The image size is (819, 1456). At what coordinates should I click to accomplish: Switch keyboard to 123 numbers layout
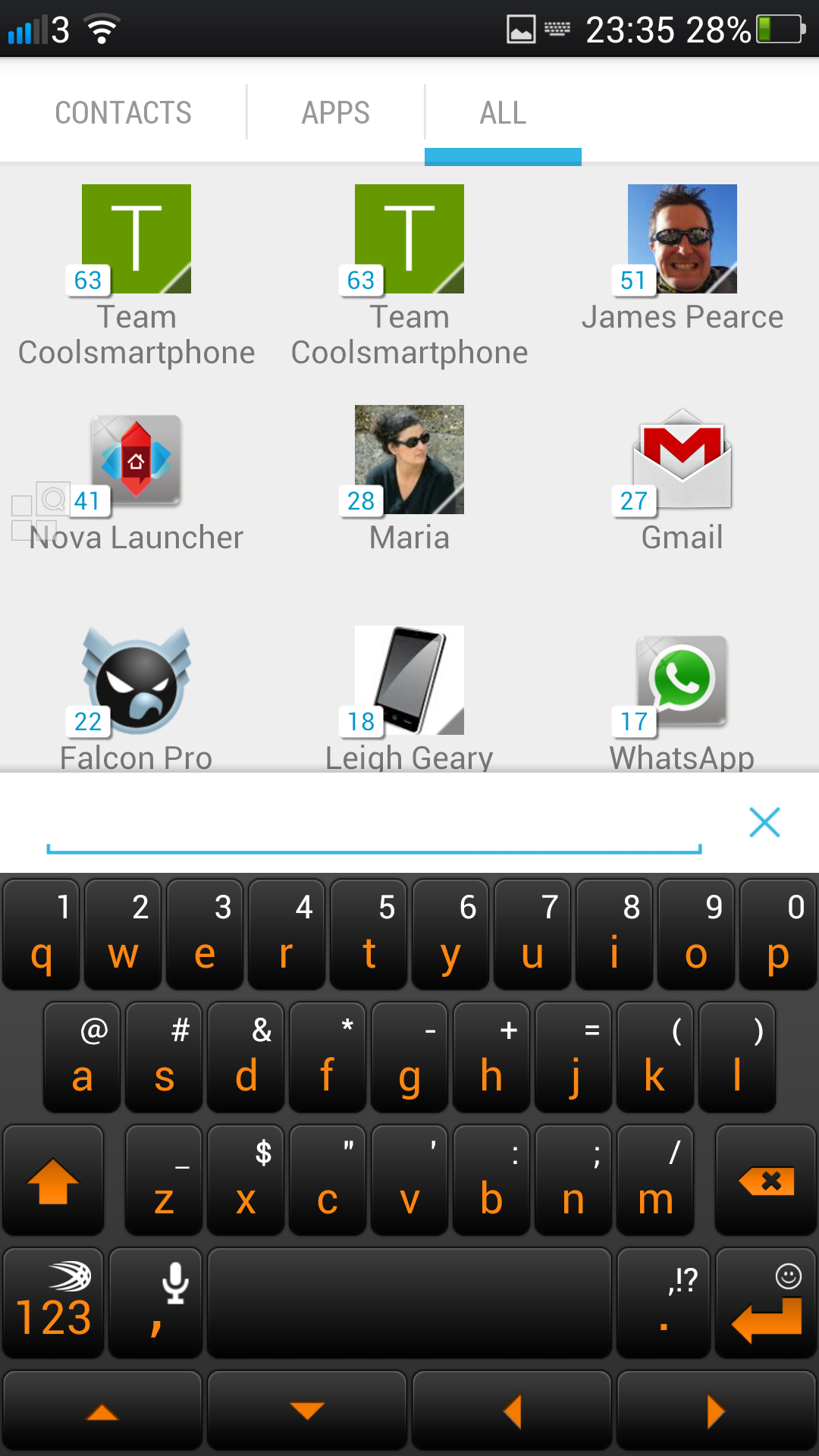(x=53, y=1303)
